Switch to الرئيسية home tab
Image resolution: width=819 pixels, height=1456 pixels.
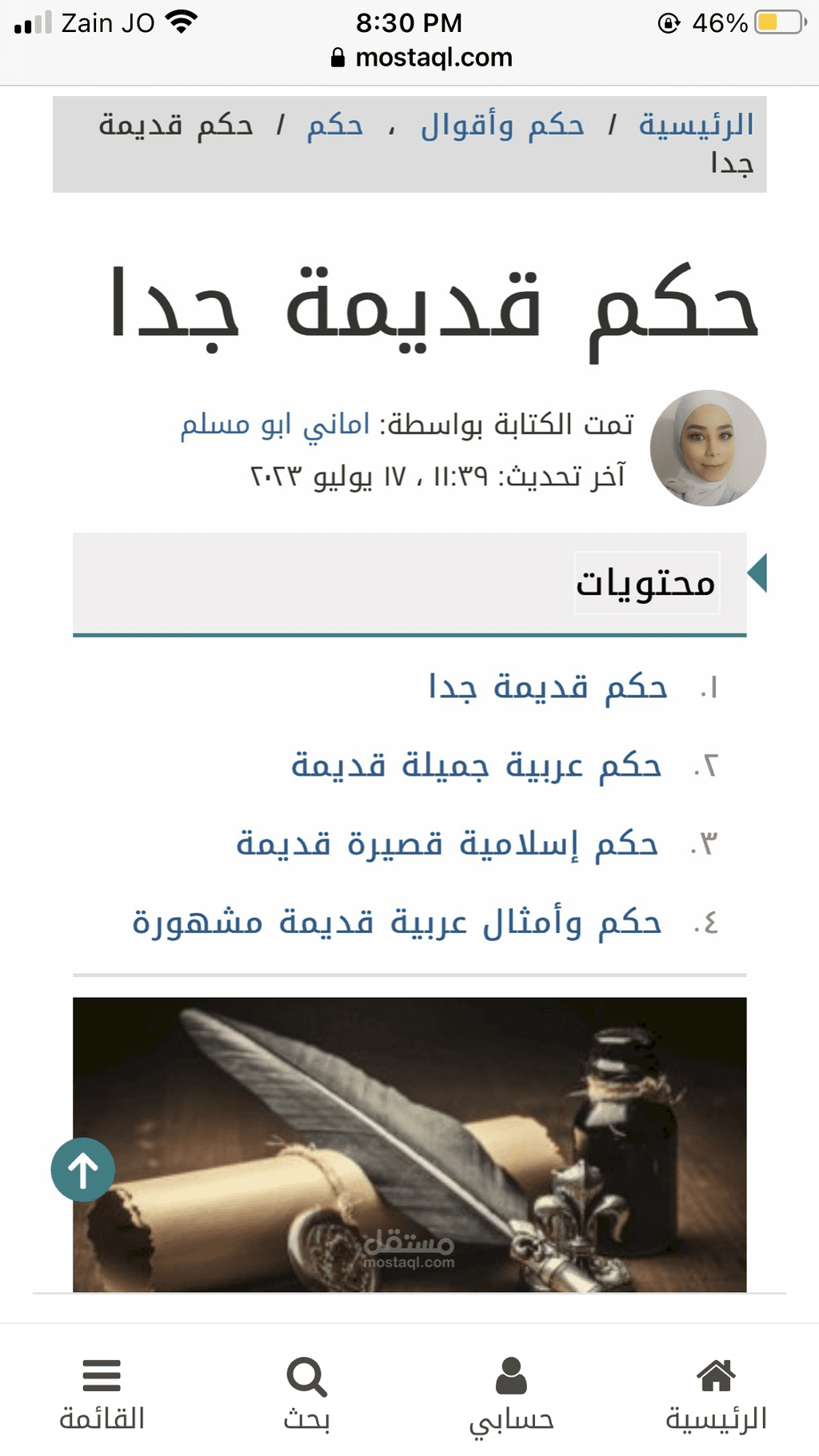pyautogui.click(x=716, y=1394)
